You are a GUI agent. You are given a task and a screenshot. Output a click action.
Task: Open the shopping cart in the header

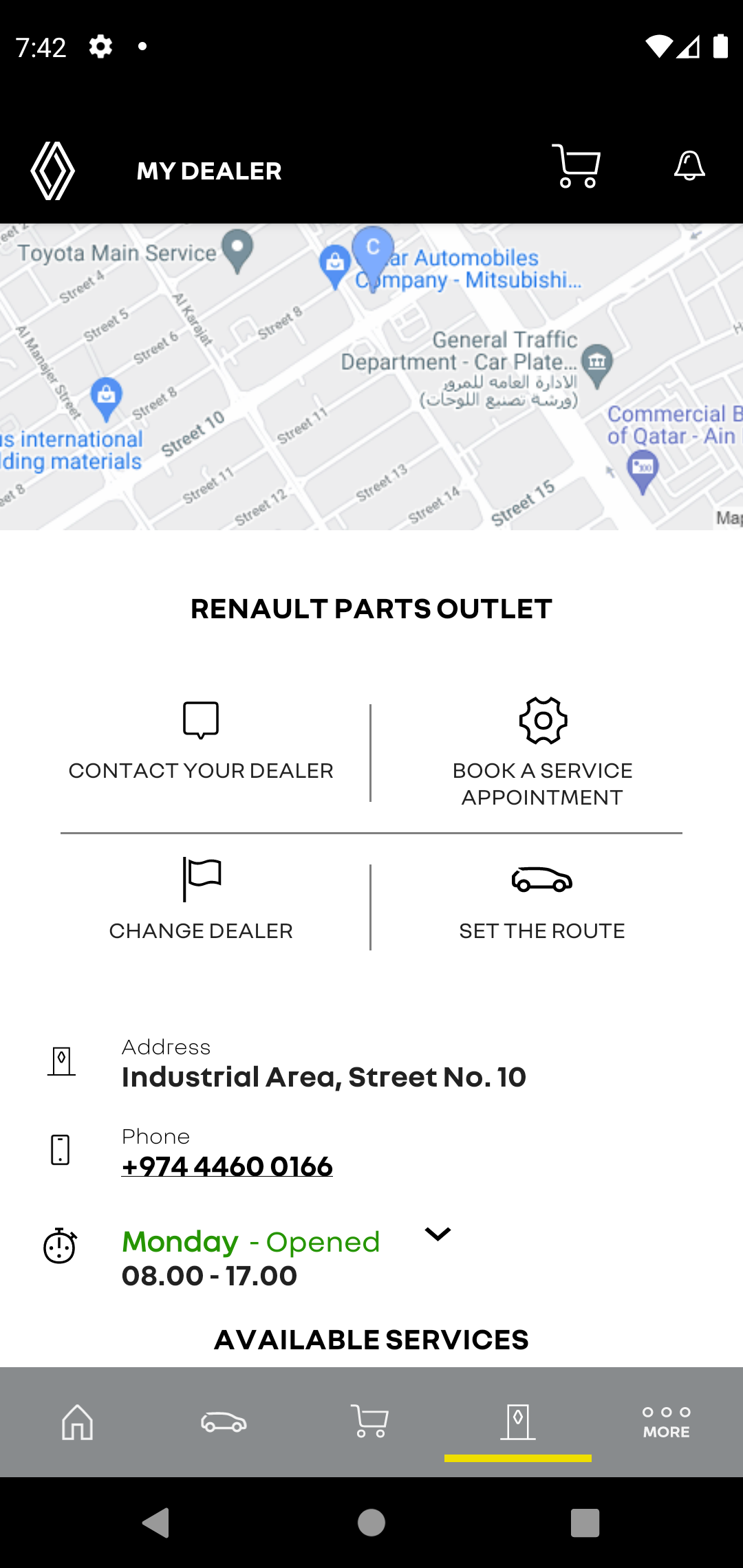tap(576, 166)
